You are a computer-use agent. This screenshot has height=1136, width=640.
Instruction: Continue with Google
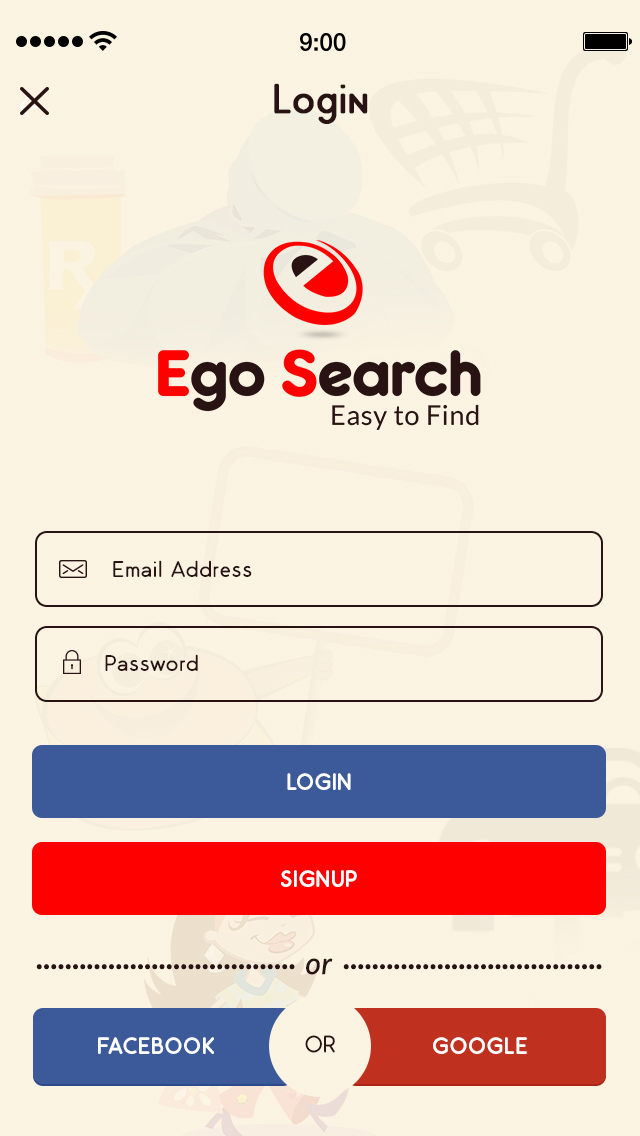click(482, 1046)
